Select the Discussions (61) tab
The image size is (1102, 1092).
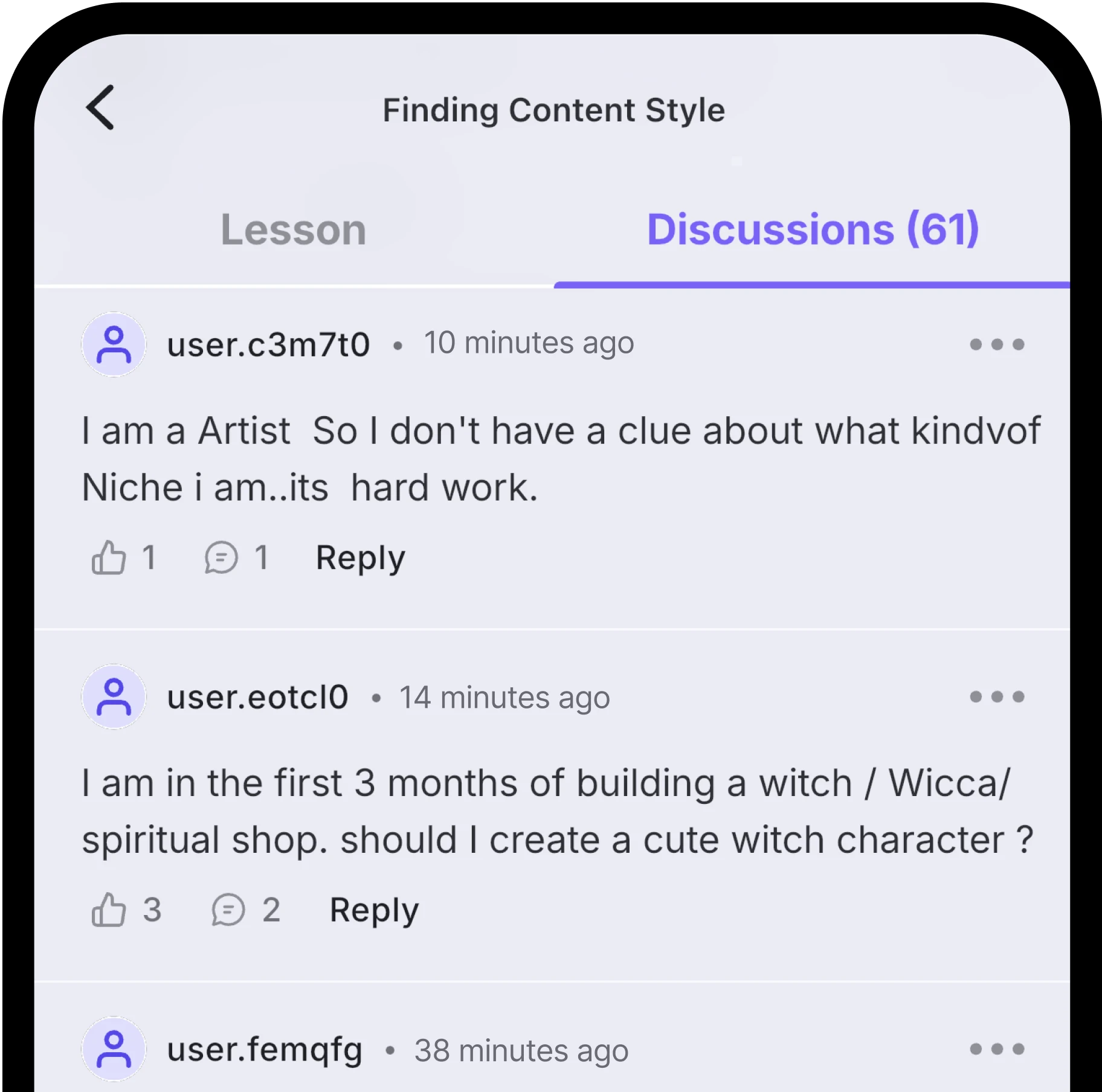(x=813, y=230)
